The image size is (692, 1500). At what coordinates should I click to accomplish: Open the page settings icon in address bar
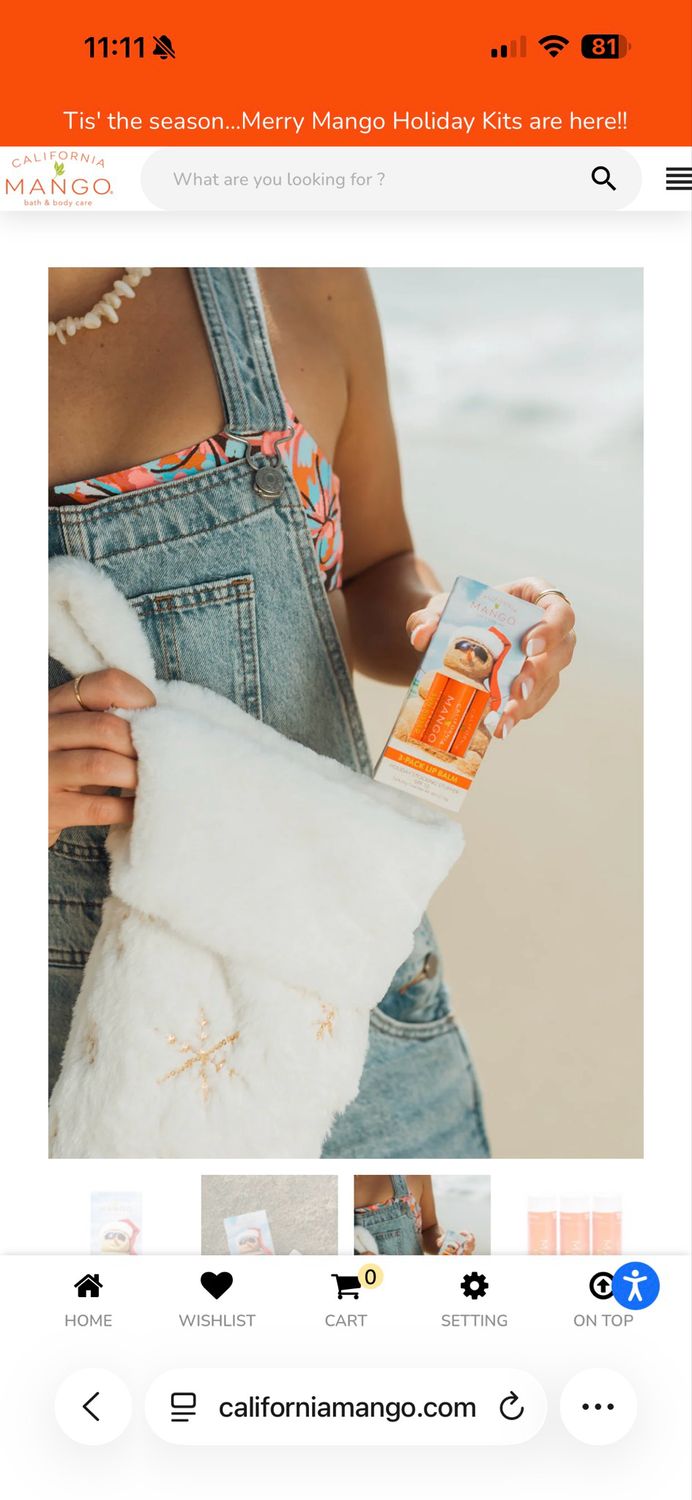coord(183,1407)
